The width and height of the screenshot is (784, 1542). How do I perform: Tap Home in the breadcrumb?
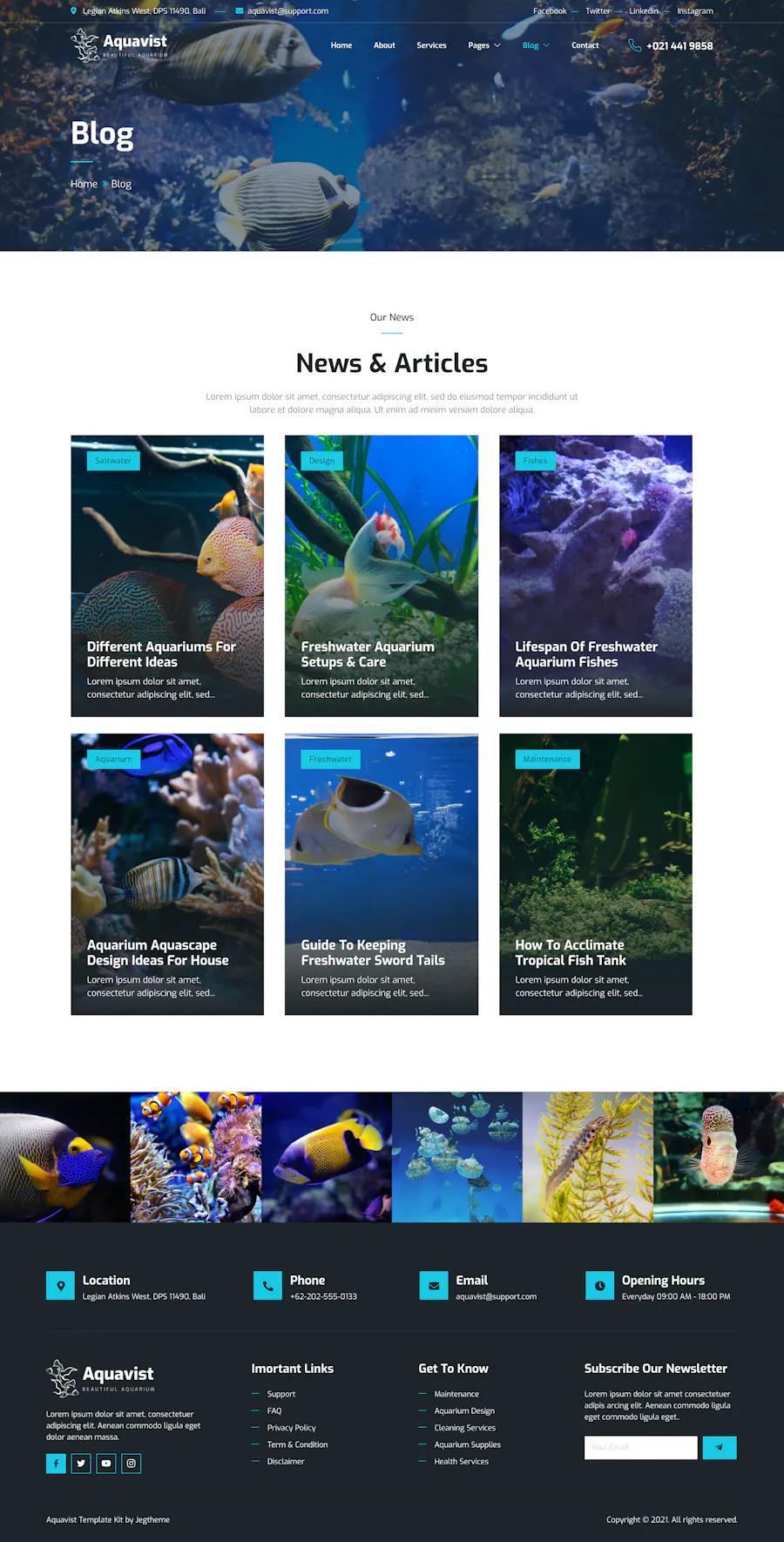tap(84, 184)
